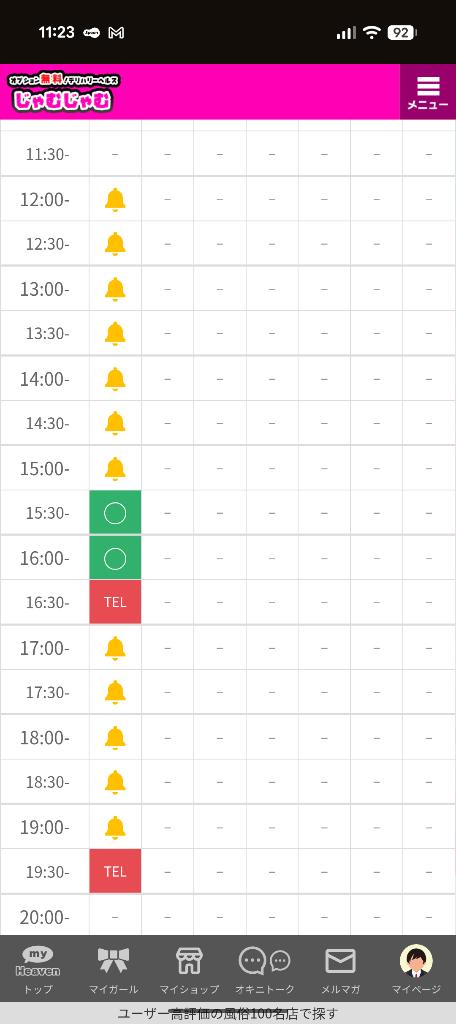456x1024 pixels.
Task: Tap the TEL button at 16:30
Action: pyautogui.click(x=115, y=602)
